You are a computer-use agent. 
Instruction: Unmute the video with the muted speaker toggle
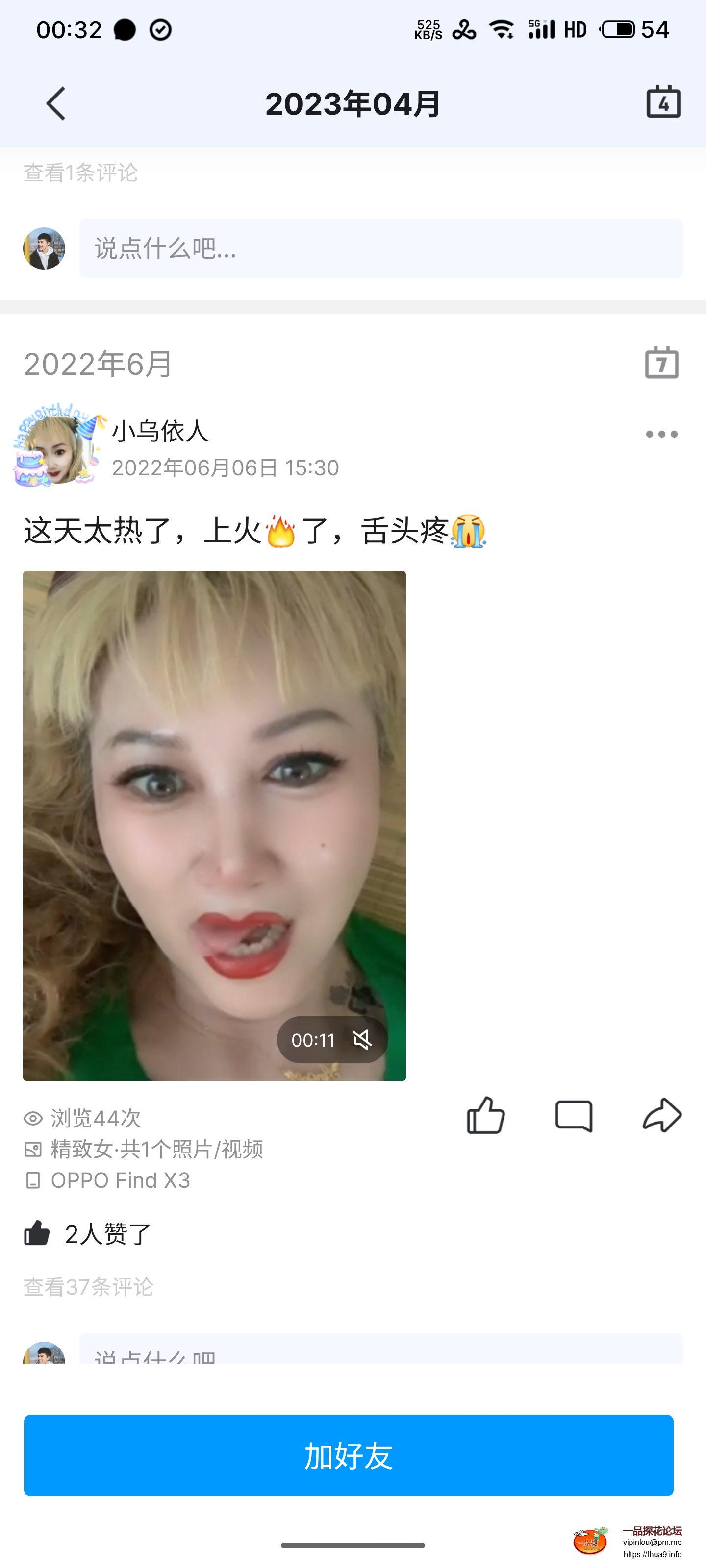[x=364, y=1040]
